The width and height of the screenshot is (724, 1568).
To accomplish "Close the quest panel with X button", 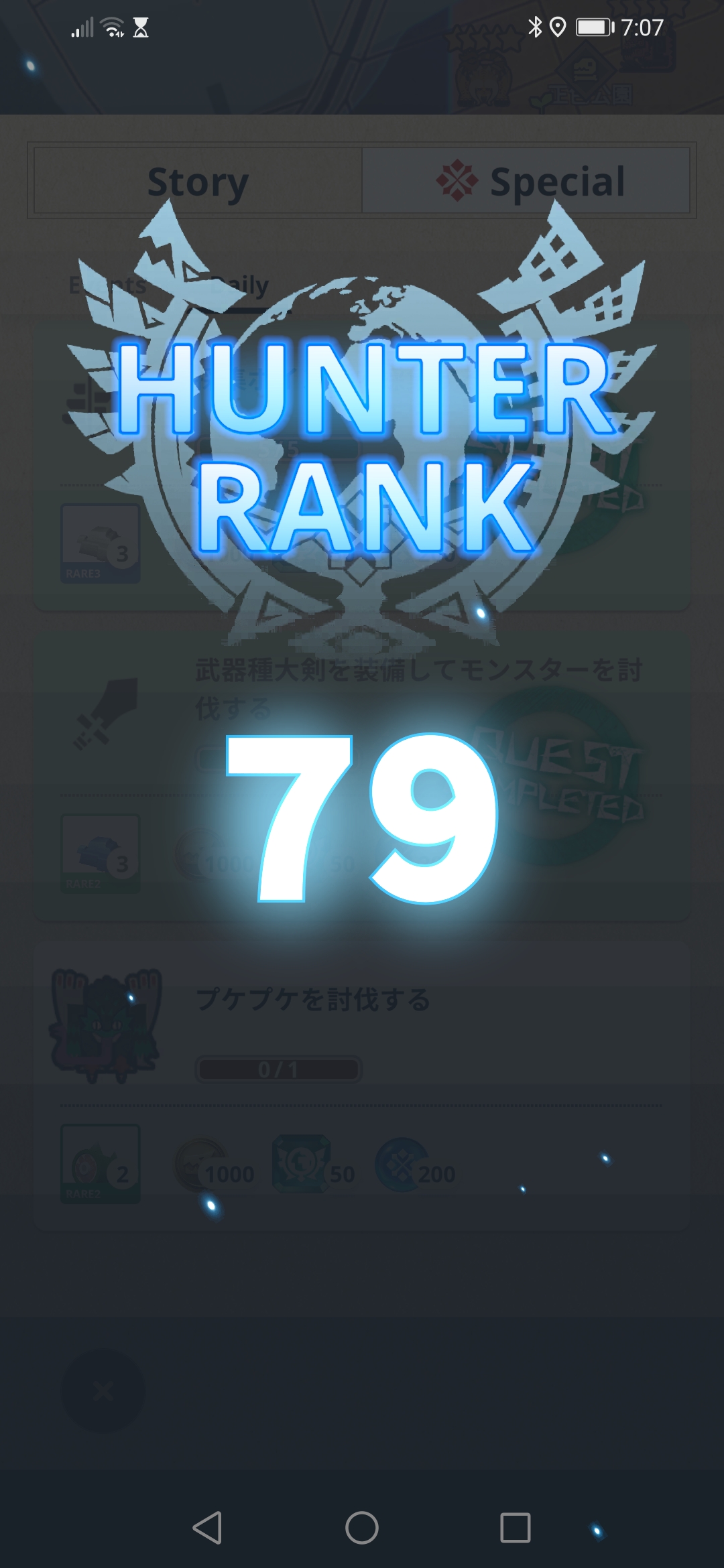I will coord(103,1392).
